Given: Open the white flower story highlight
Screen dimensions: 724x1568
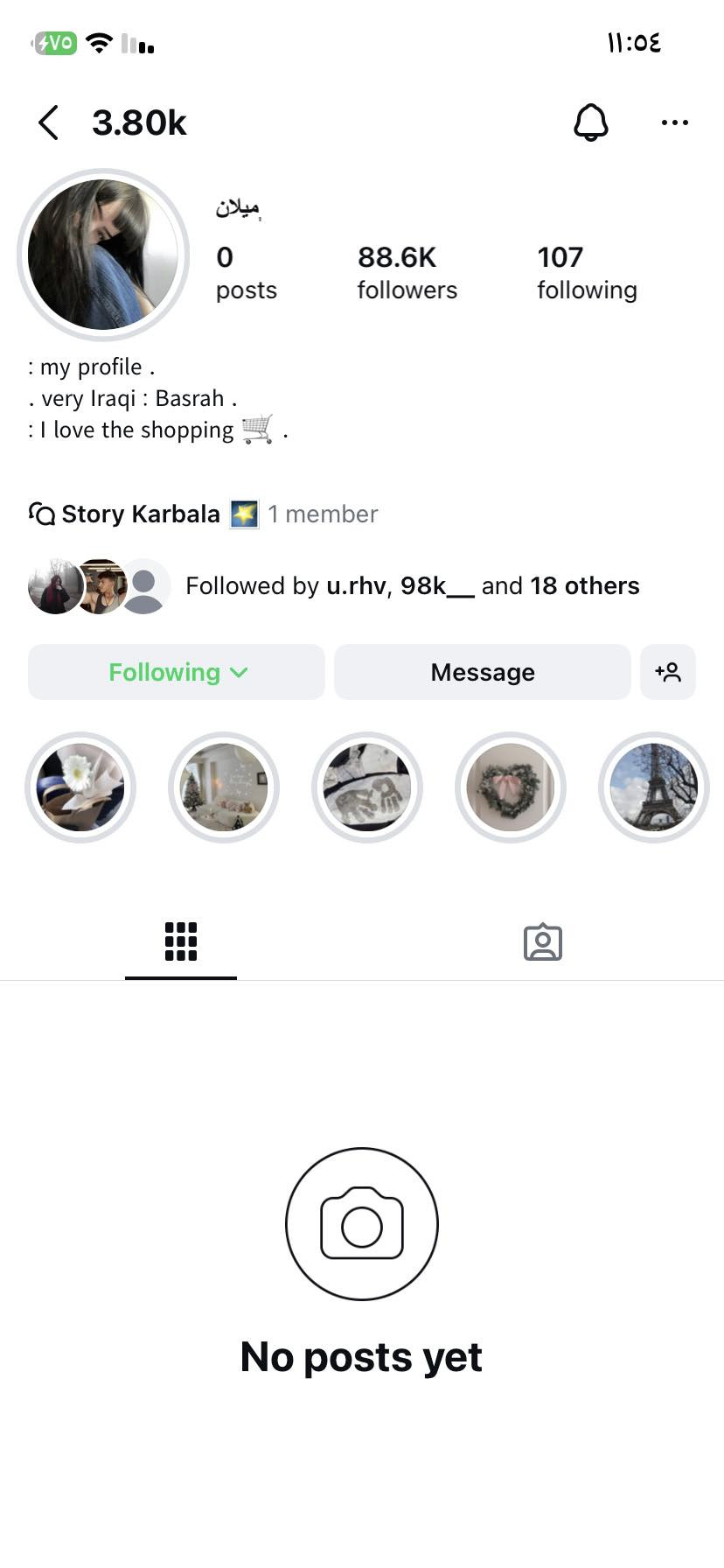Looking at the screenshot, I should click(x=80, y=787).
